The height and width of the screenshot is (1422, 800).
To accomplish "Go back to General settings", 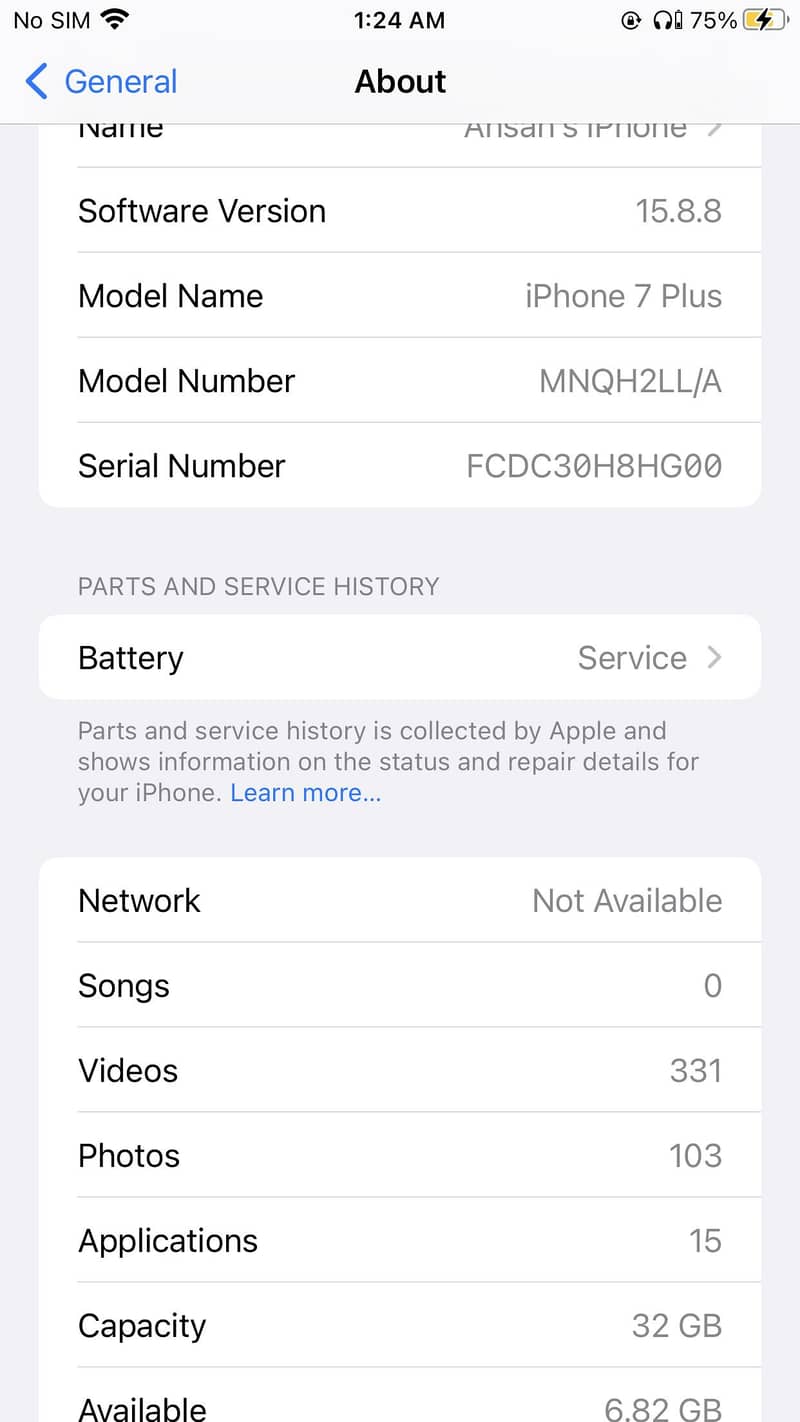I will [100, 82].
